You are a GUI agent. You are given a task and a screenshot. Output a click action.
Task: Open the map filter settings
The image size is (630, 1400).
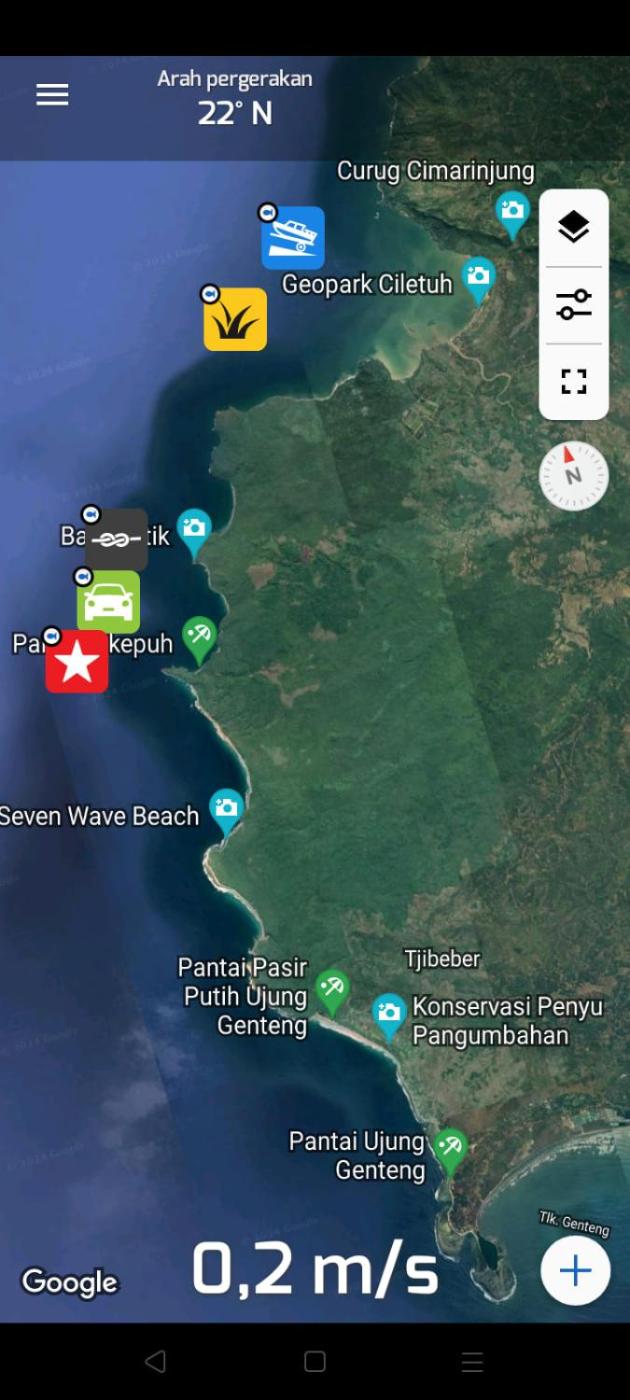tap(573, 305)
